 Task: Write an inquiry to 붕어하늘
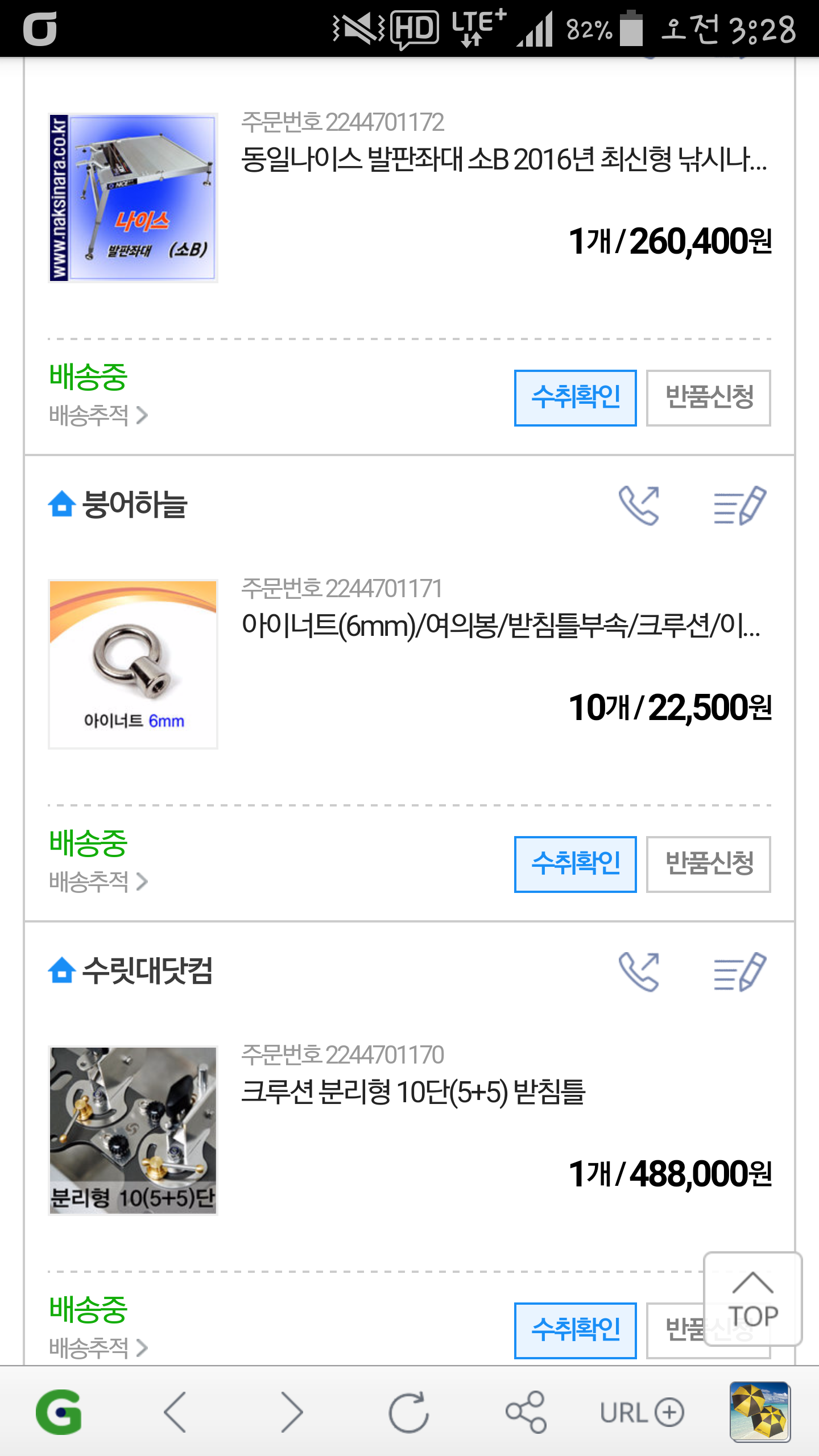pyautogui.click(x=739, y=505)
